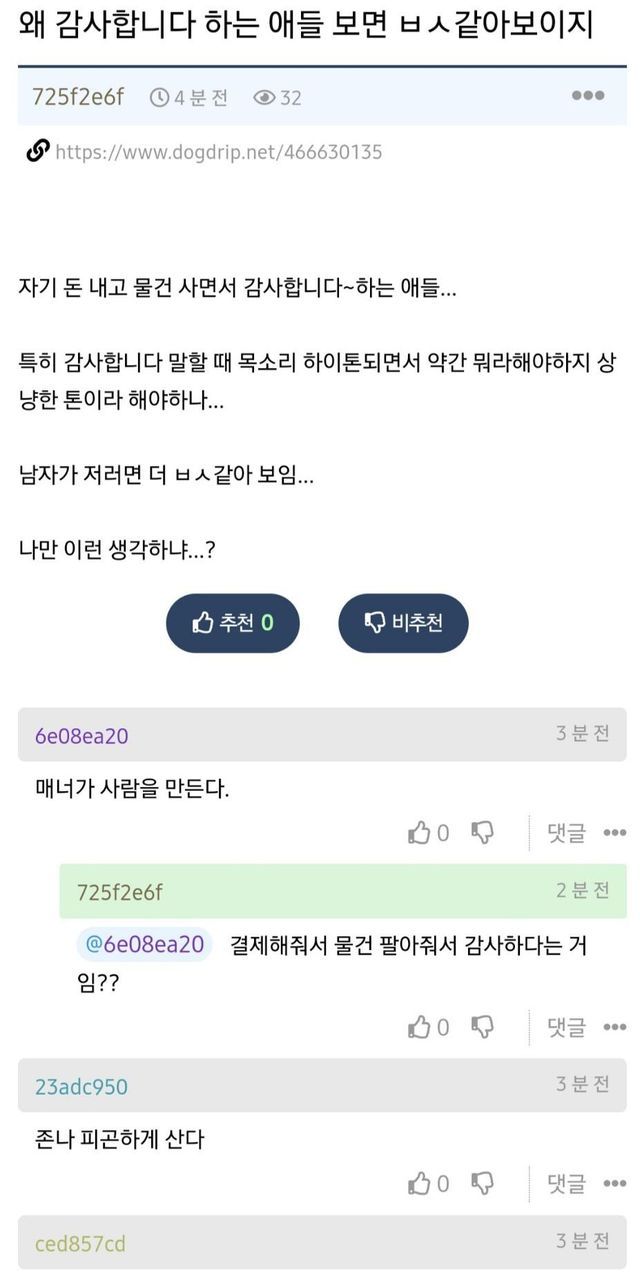Tap 댓글 under 725f2e6f's reply
The height and width of the screenshot is (1280, 640).
coord(566,1027)
